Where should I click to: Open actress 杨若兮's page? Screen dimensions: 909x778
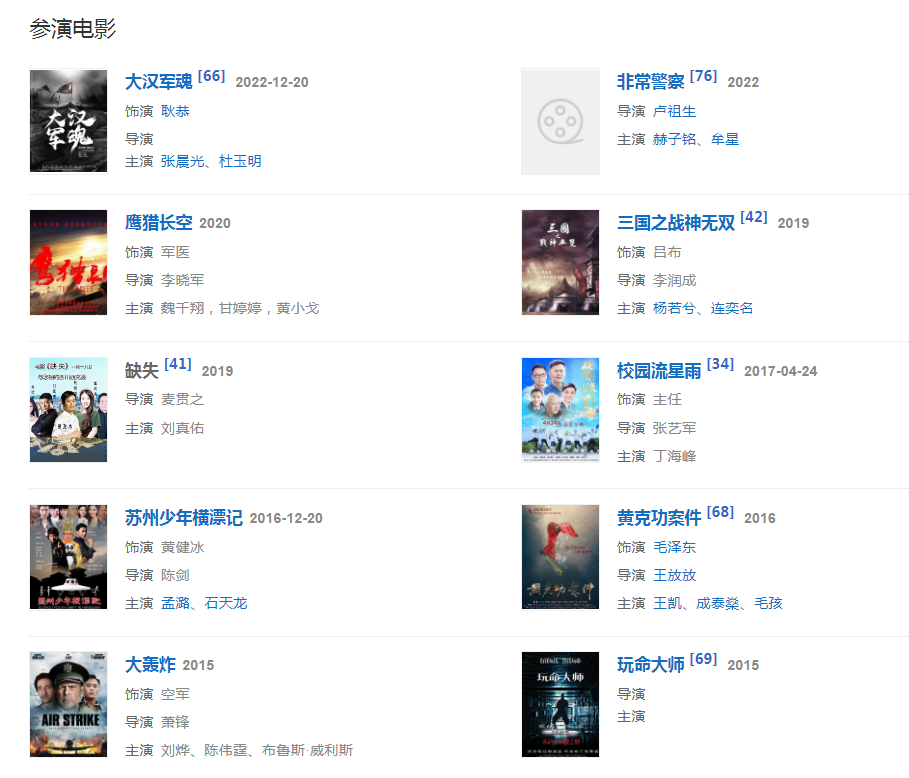pyautogui.click(x=674, y=308)
